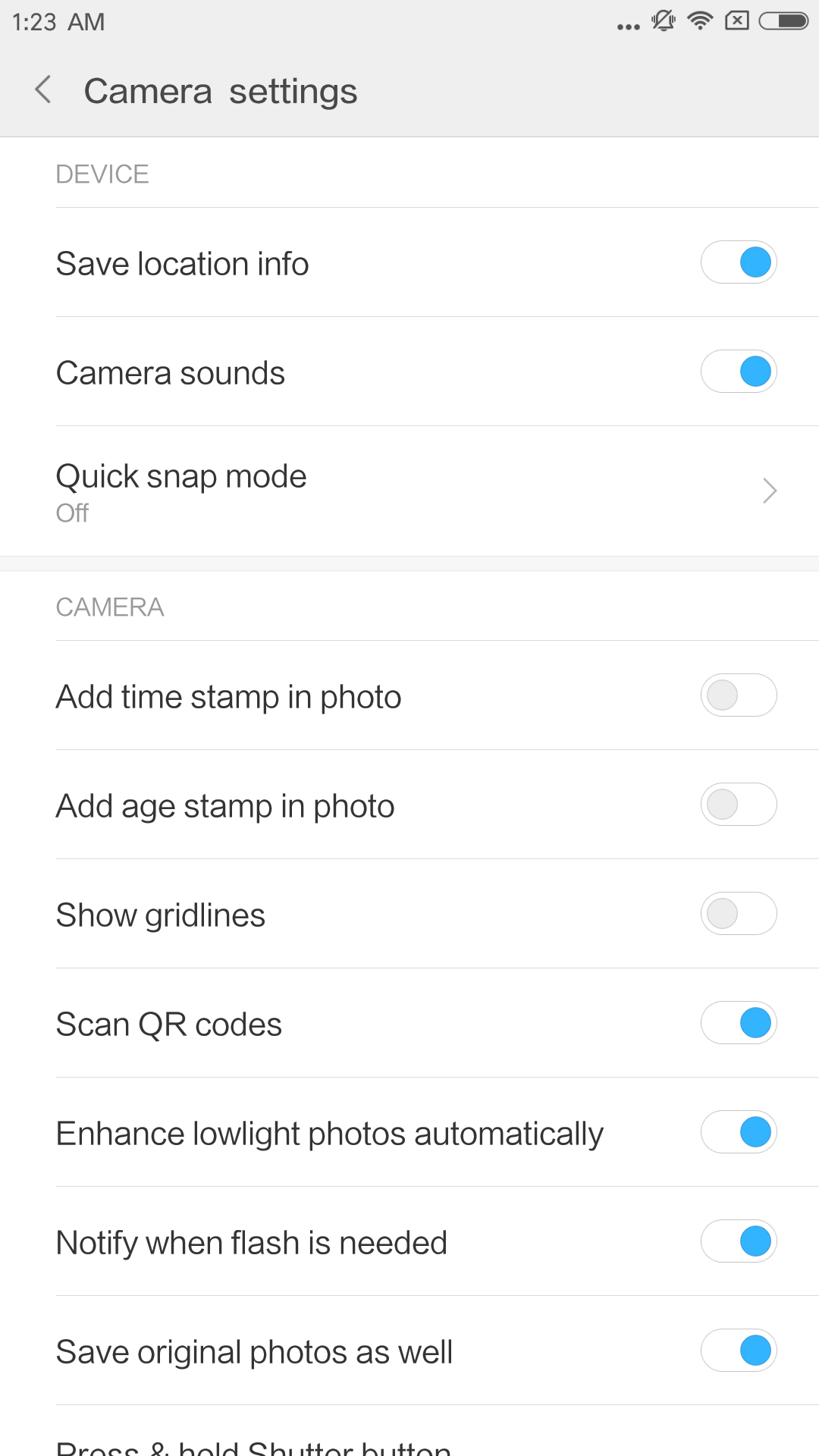
Task: Switch off Notify when flash is needed
Action: (739, 1241)
